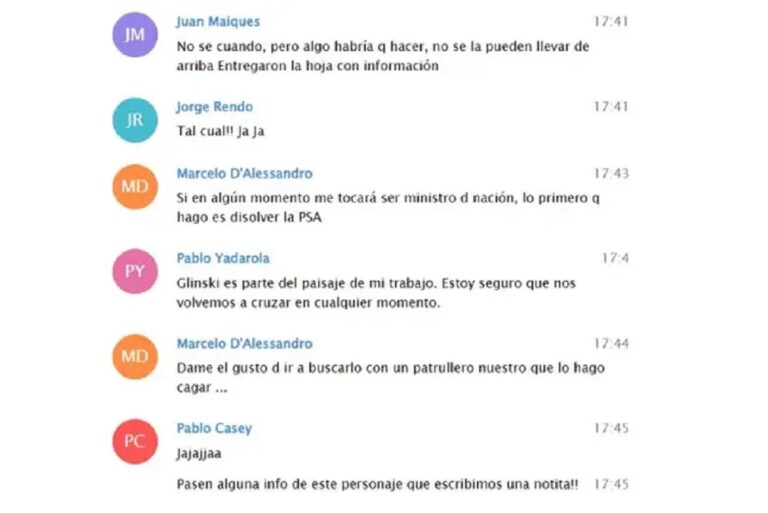Tap the JM avatar of Juan Maiques

(135, 34)
